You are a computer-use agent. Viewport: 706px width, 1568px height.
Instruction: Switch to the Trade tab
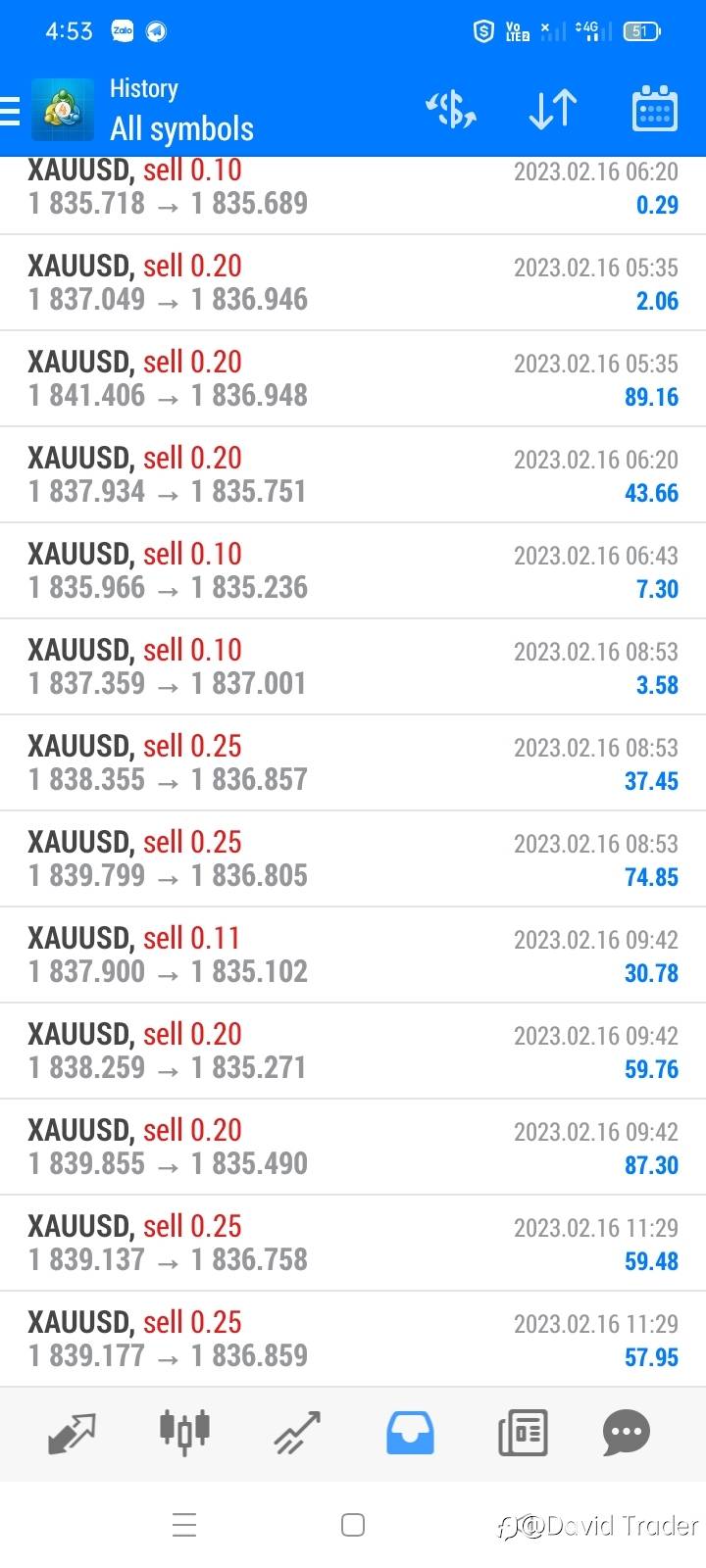(x=297, y=1433)
